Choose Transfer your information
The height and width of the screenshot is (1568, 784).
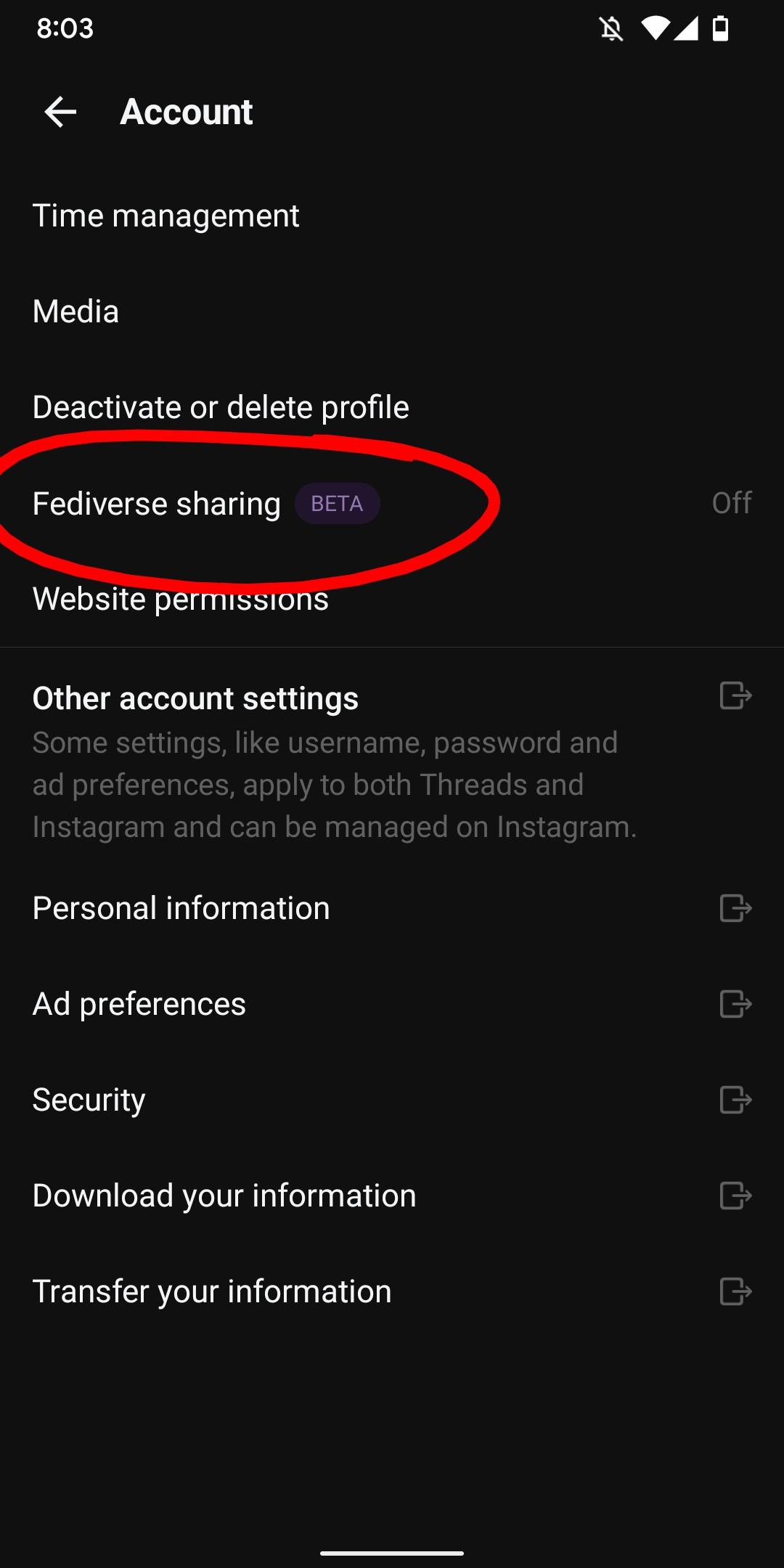coord(212,1291)
